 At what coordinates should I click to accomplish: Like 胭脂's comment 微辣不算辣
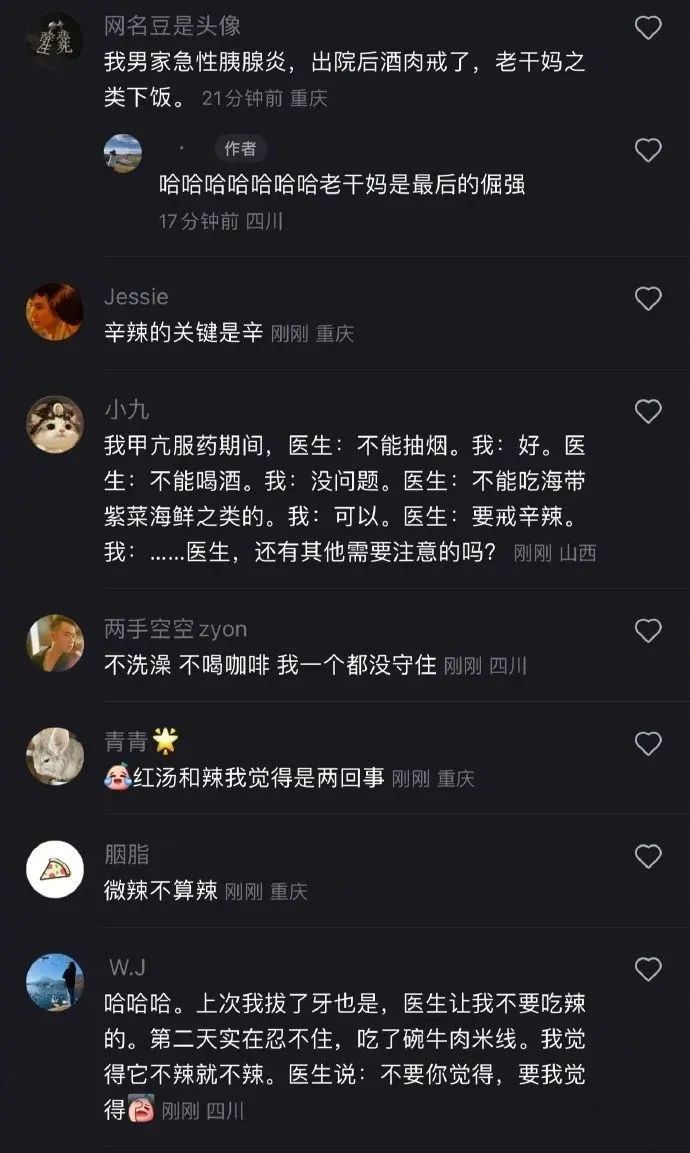coord(648,856)
